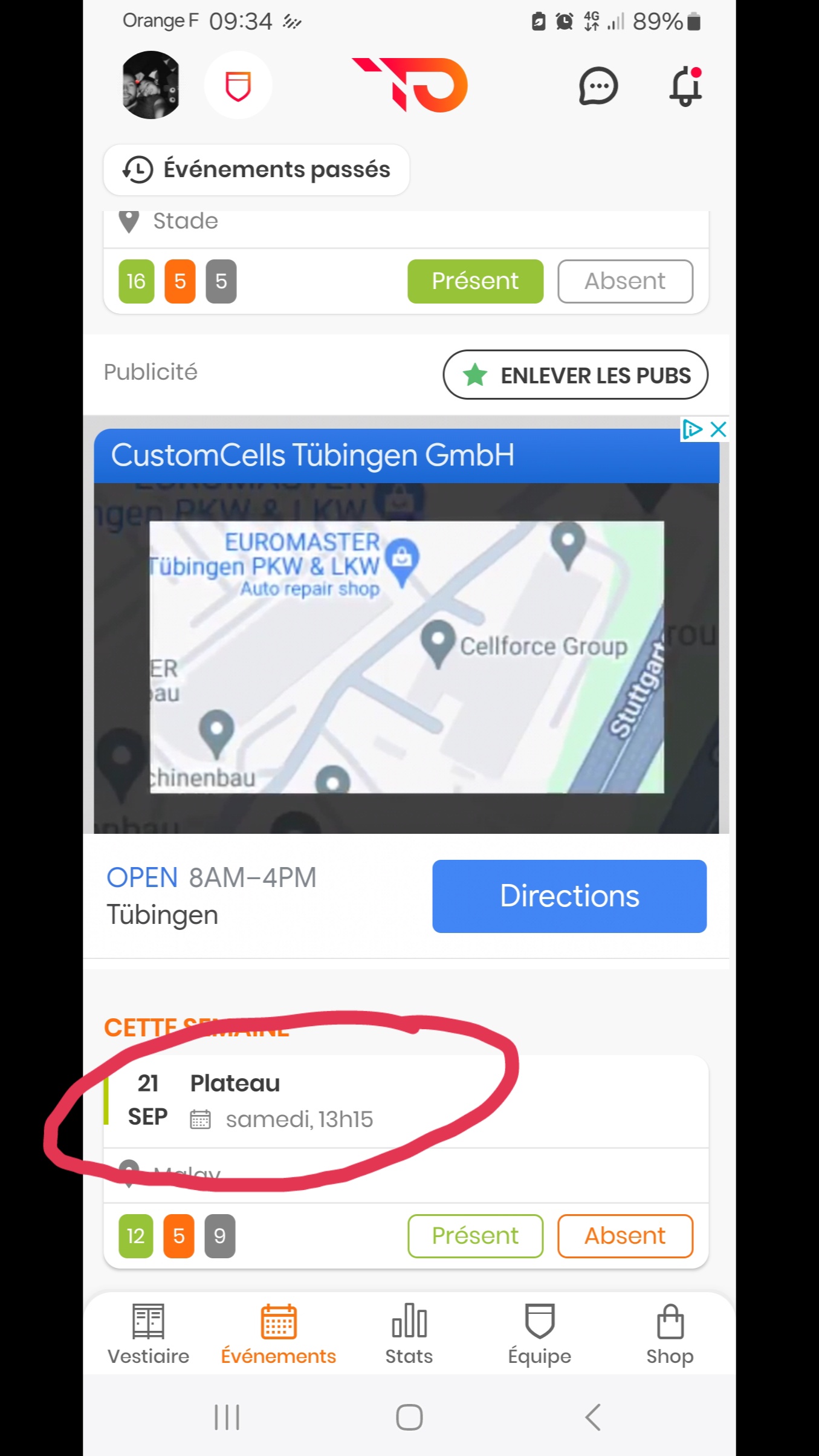
Task: Open the team shield icon
Action: click(238, 85)
